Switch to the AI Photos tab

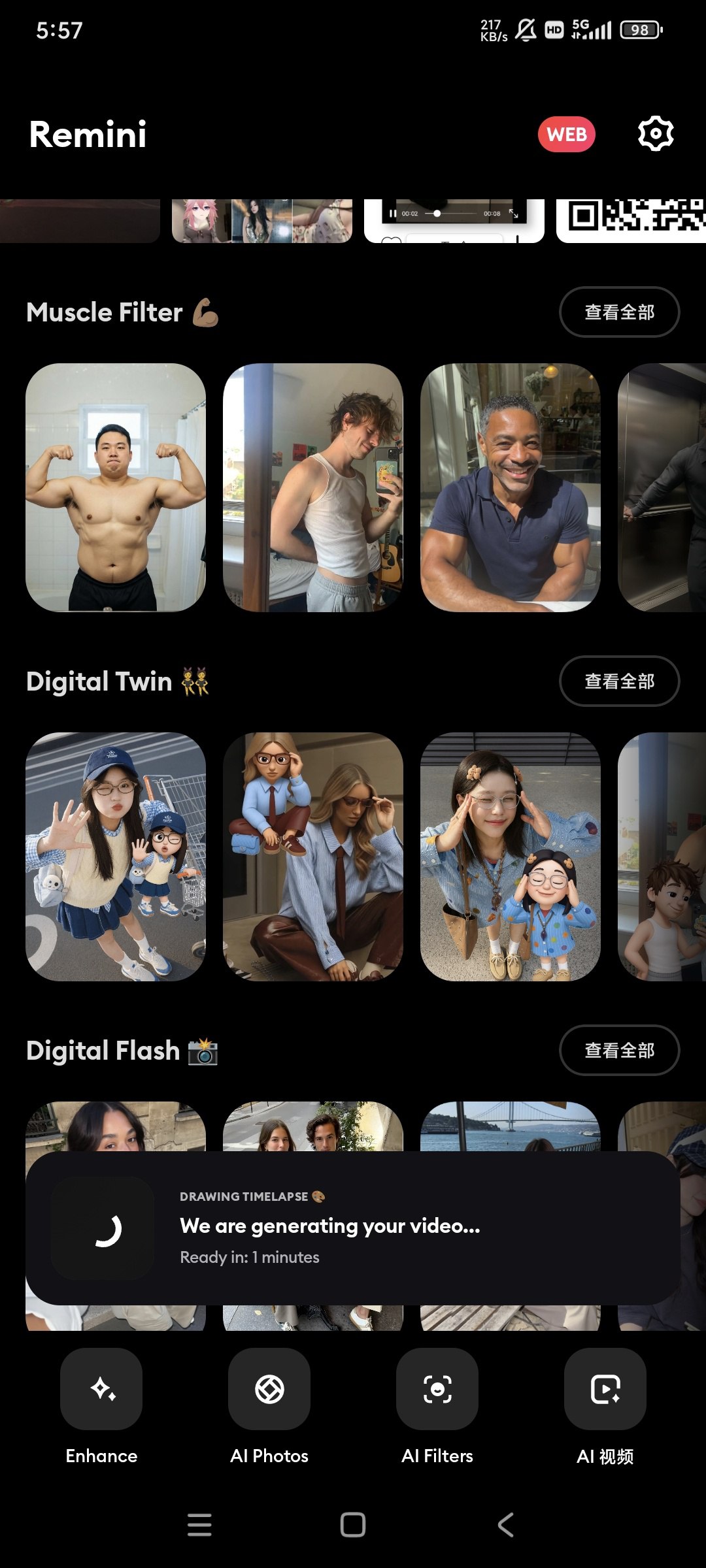(269, 1405)
